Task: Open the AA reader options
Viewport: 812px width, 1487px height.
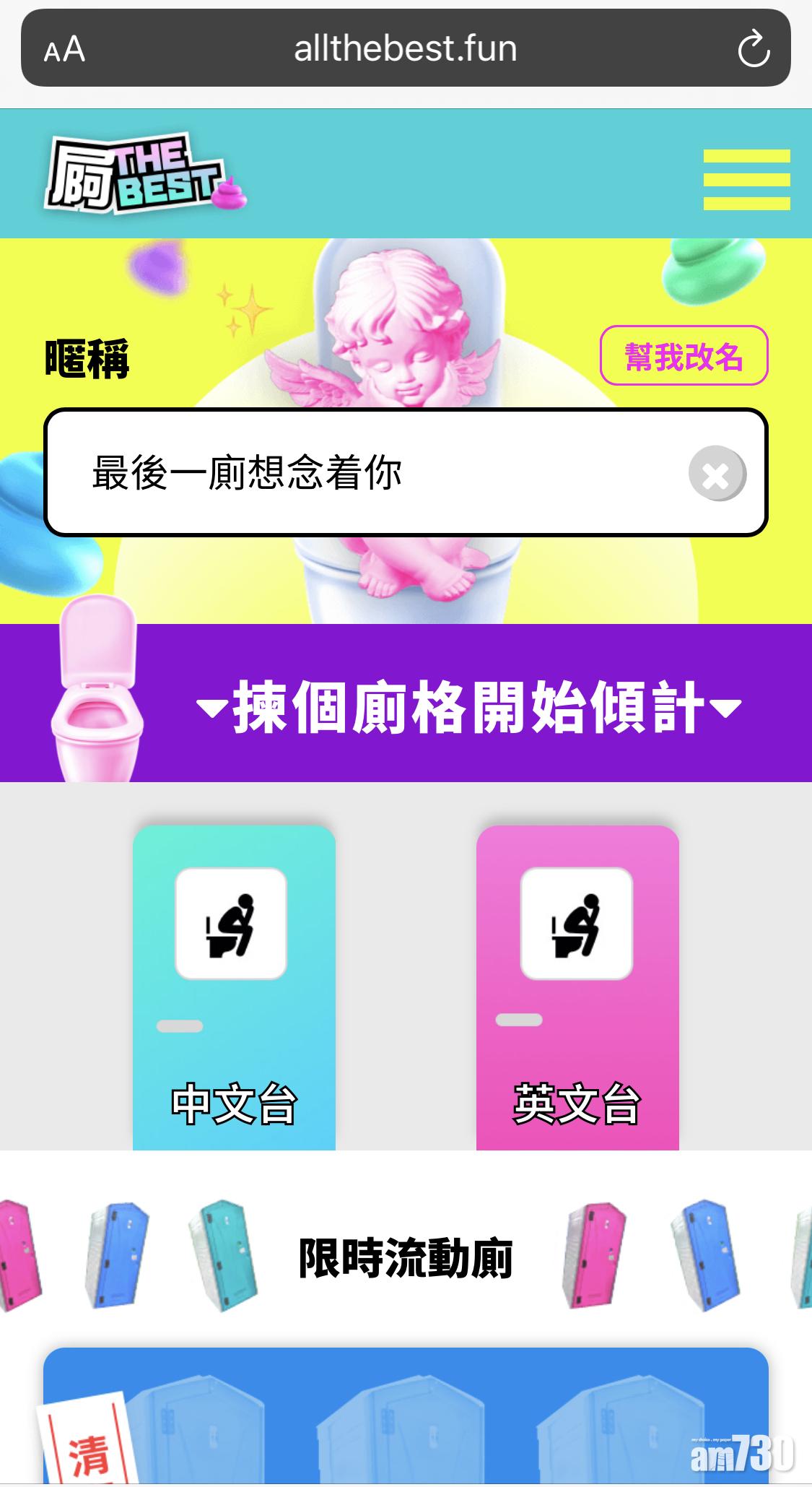Action: point(64,50)
